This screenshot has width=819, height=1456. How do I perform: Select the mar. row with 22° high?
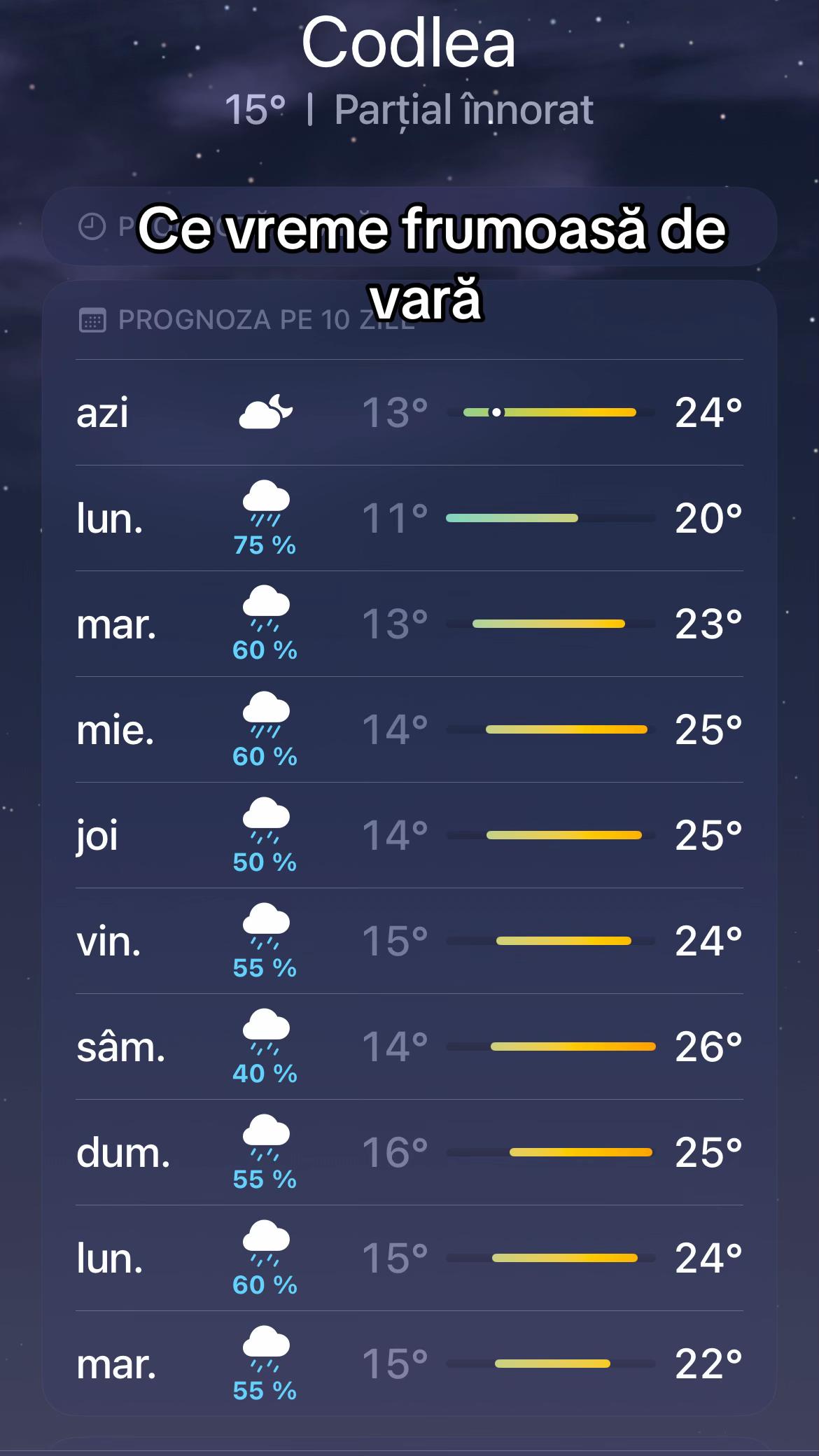pos(409,1364)
